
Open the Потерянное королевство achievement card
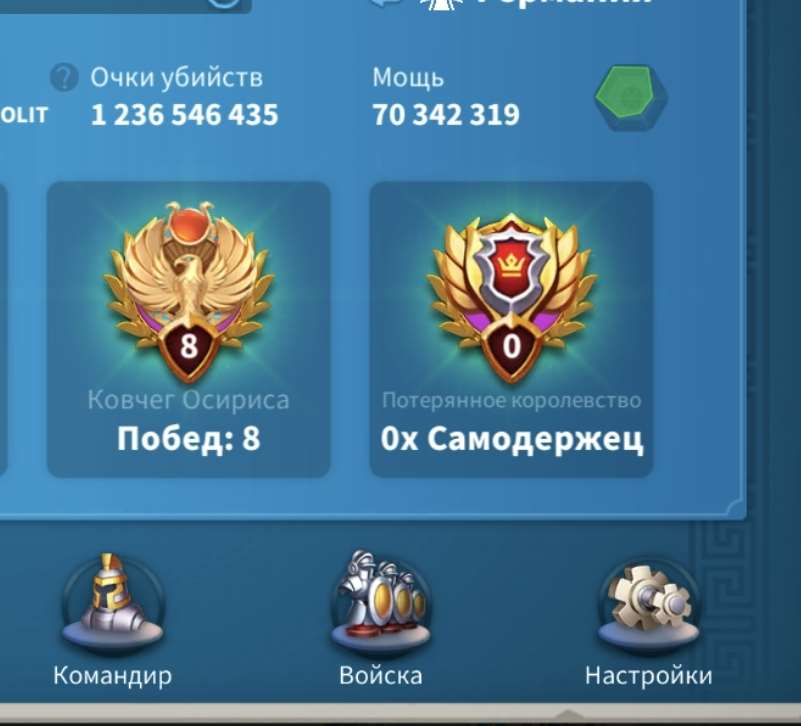click(x=511, y=329)
